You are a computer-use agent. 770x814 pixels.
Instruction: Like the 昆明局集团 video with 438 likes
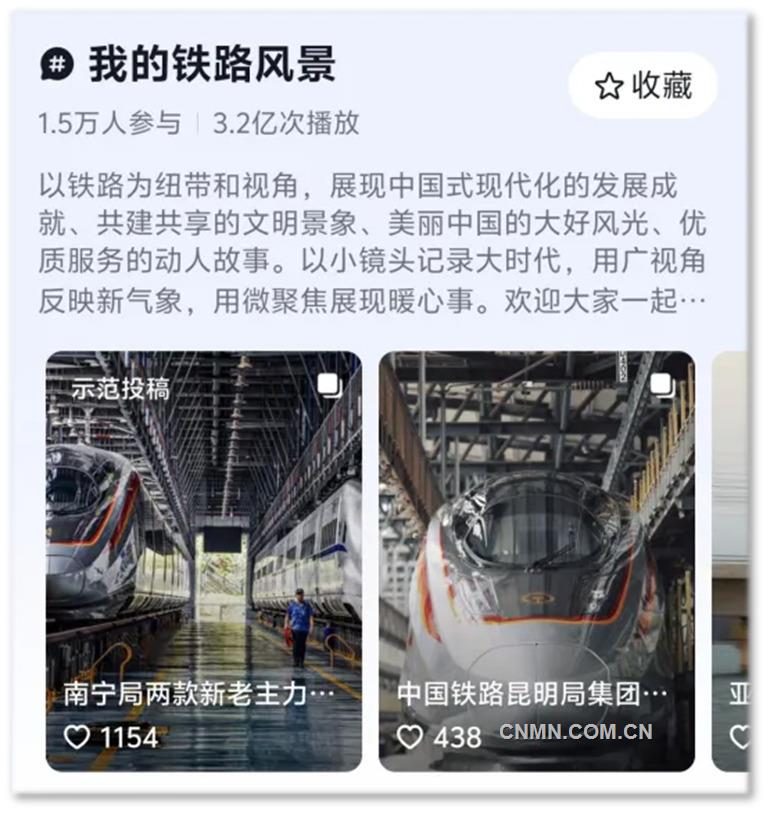coord(410,738)
